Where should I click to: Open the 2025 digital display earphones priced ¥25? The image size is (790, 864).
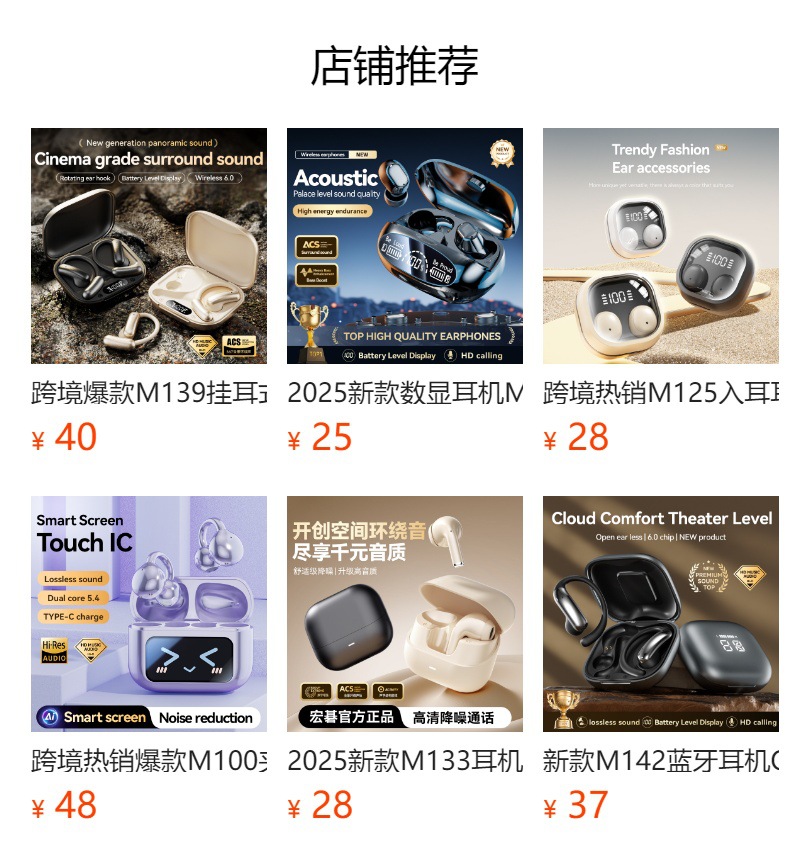pos(405,246)
